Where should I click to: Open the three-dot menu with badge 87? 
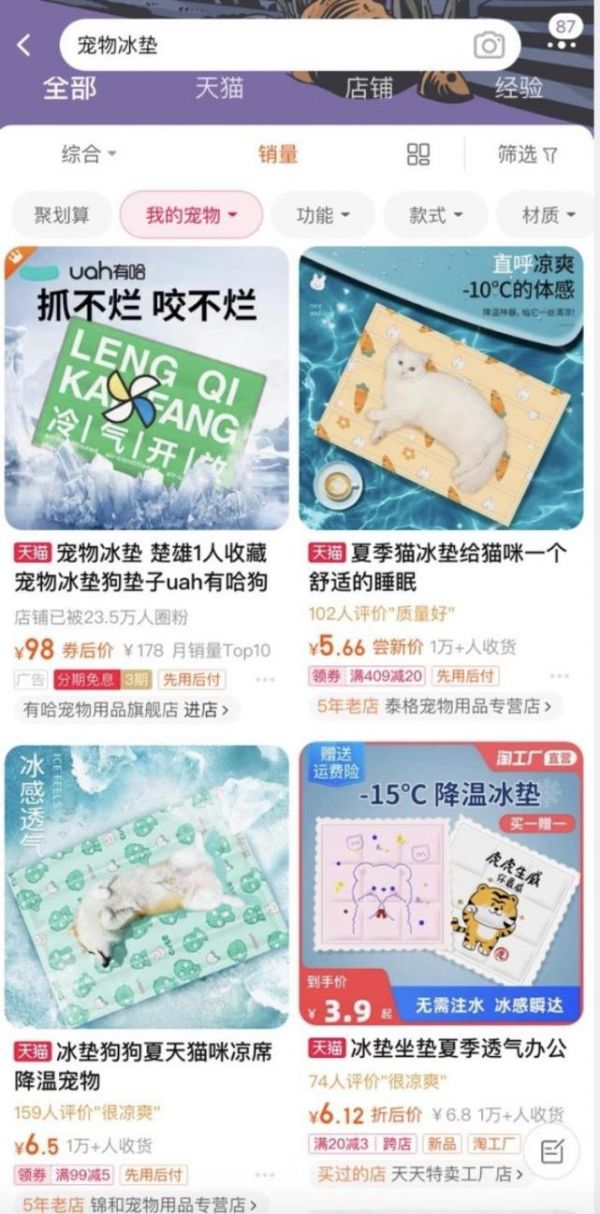[x=563, y=40]
